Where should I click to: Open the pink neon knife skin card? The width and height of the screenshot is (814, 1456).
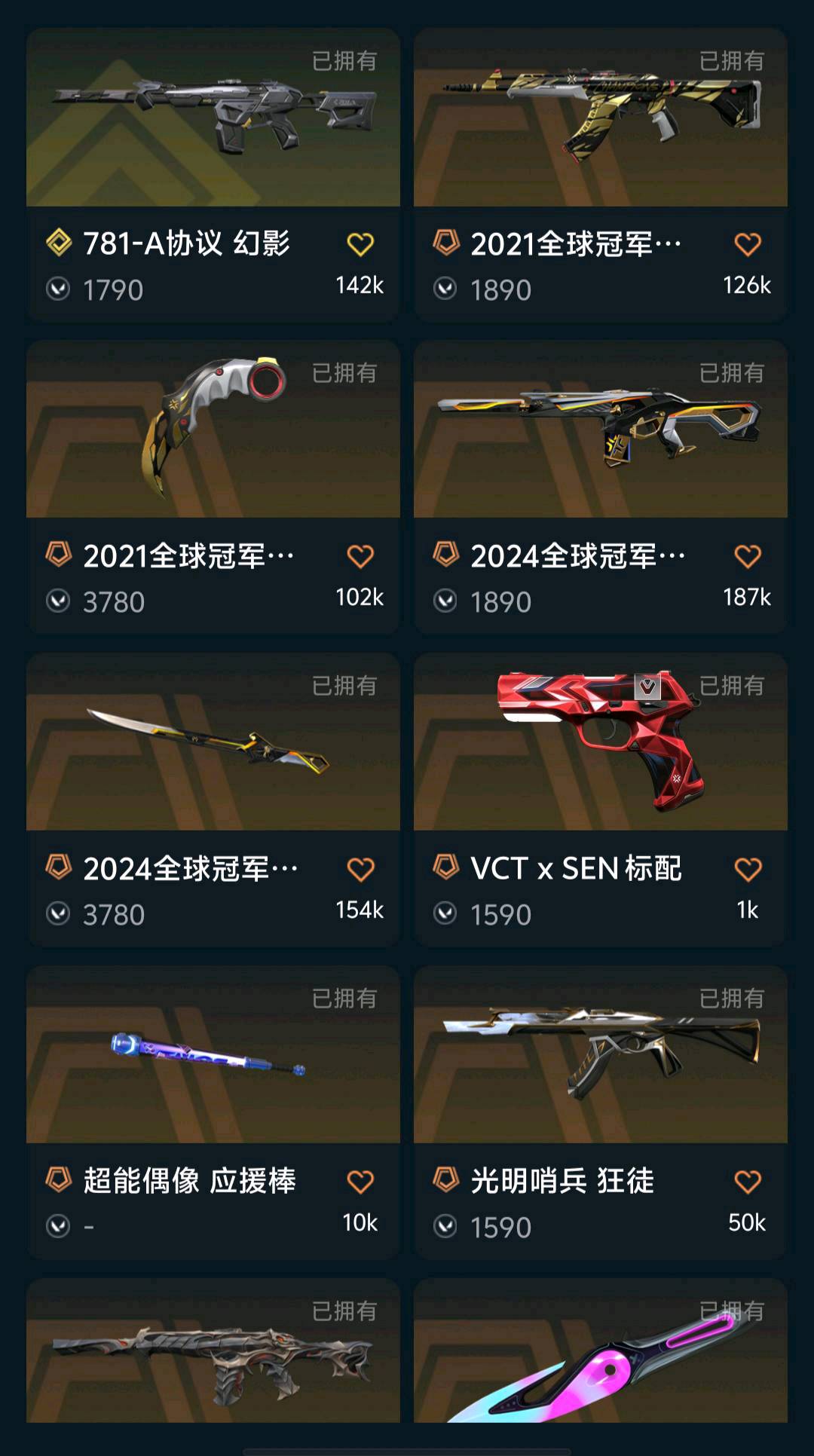pyautogui.click(x=600, y=1357)
